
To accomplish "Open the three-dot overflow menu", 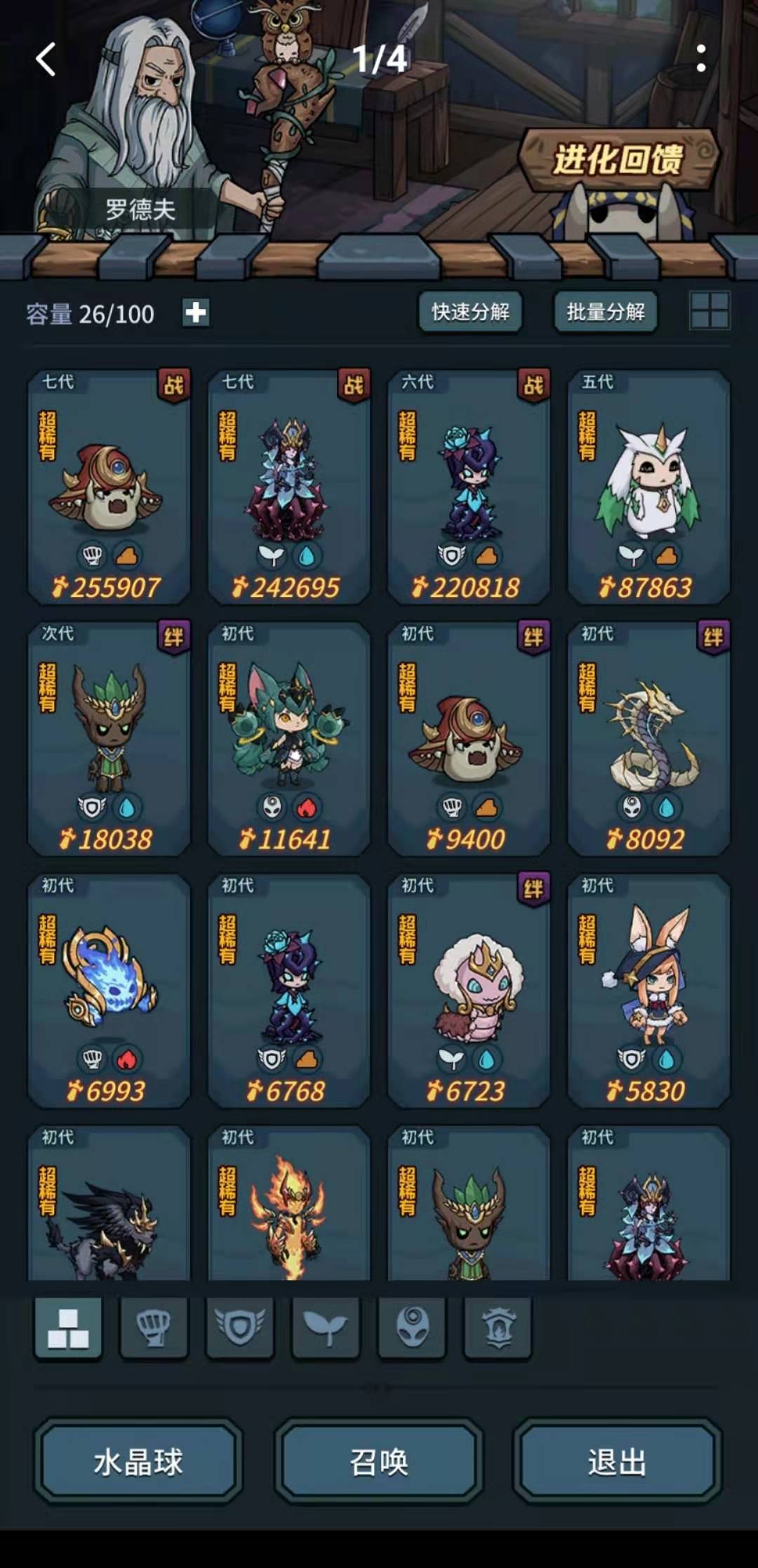I will click(700, 59).
